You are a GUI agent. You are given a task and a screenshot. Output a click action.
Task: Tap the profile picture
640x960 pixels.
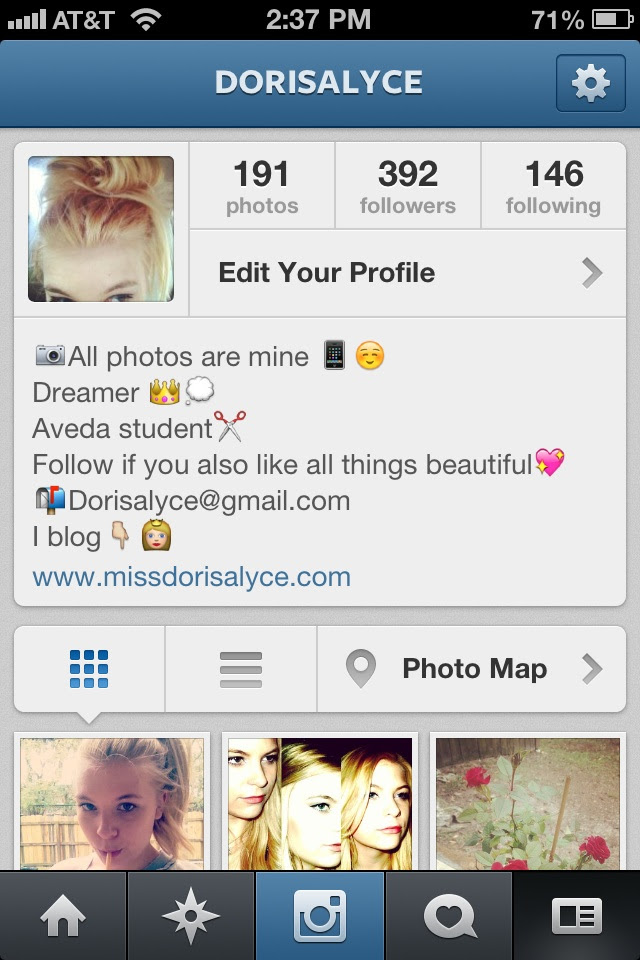point(101,229)
